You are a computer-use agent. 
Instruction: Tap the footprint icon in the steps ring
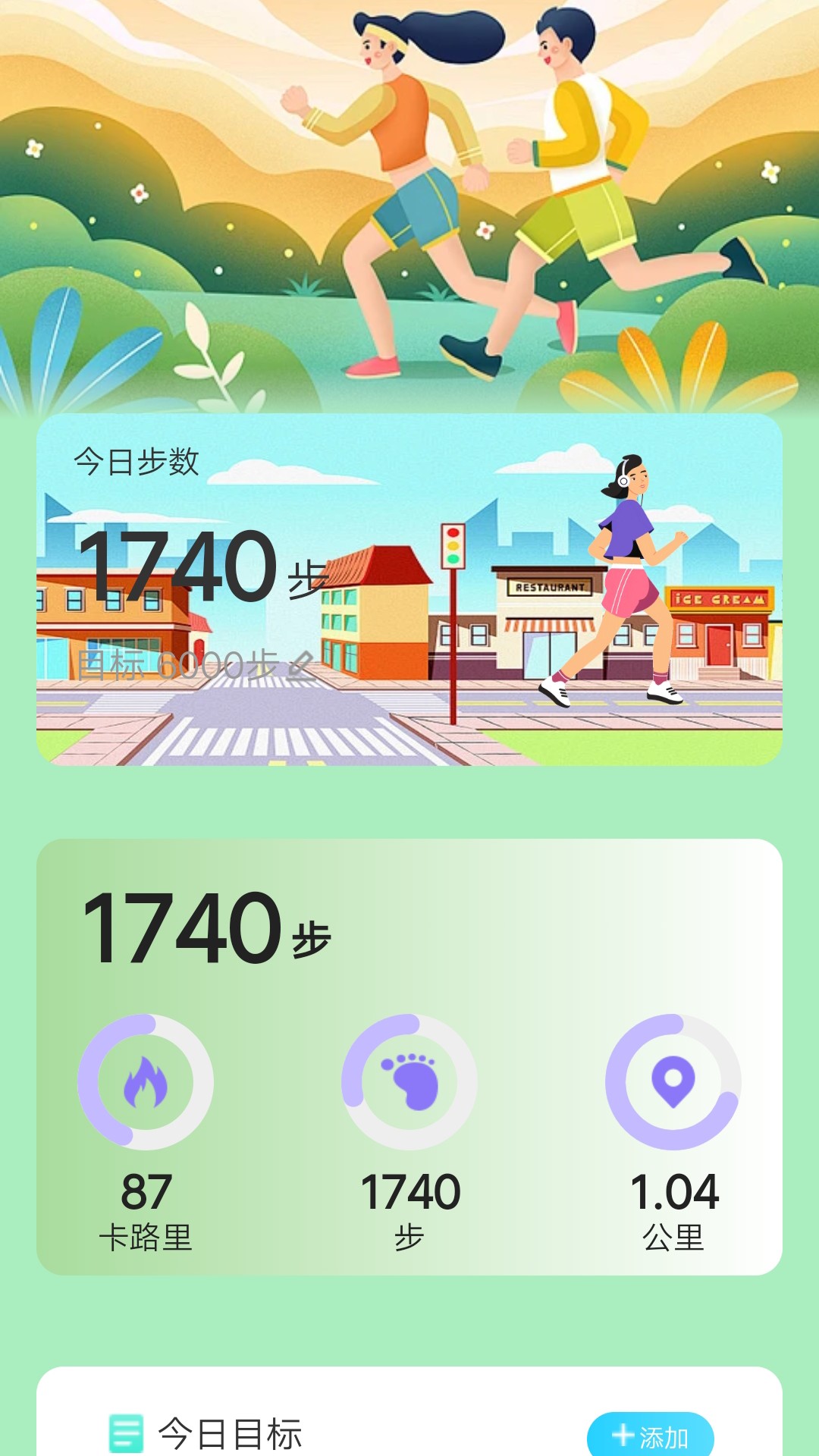[409, 1082]
